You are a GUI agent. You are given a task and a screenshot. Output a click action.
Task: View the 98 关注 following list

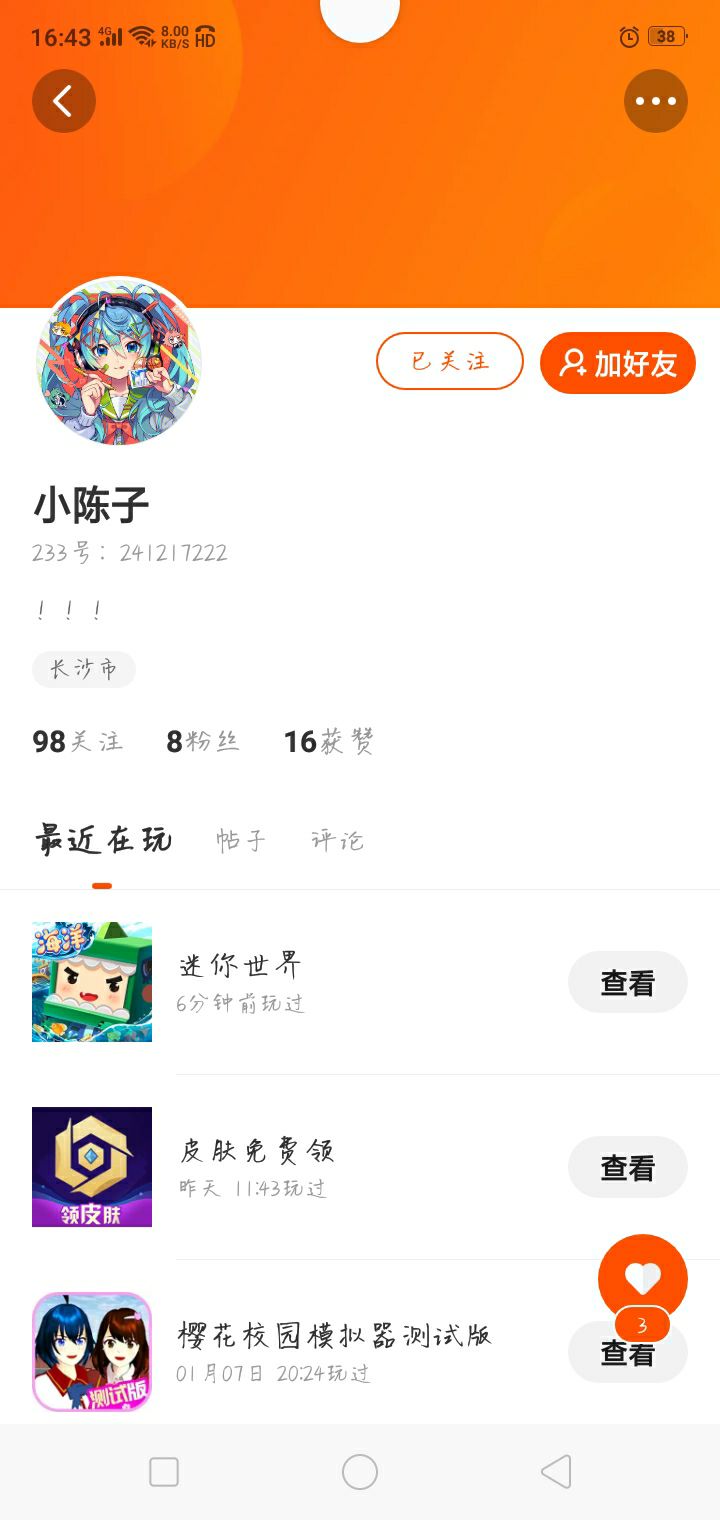tap(78, 741)
